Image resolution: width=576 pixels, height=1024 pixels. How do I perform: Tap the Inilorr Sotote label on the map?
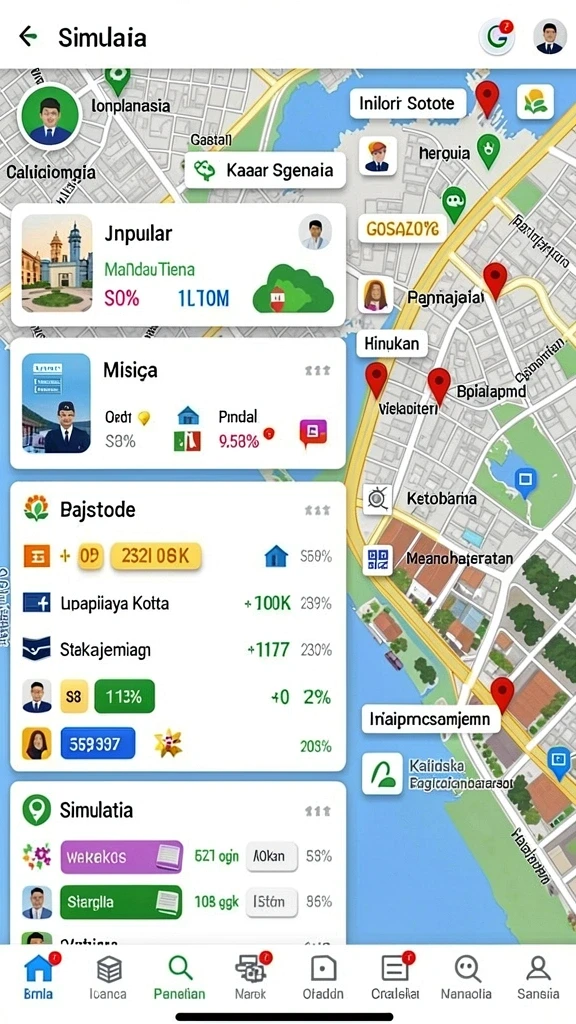[408, 103]
